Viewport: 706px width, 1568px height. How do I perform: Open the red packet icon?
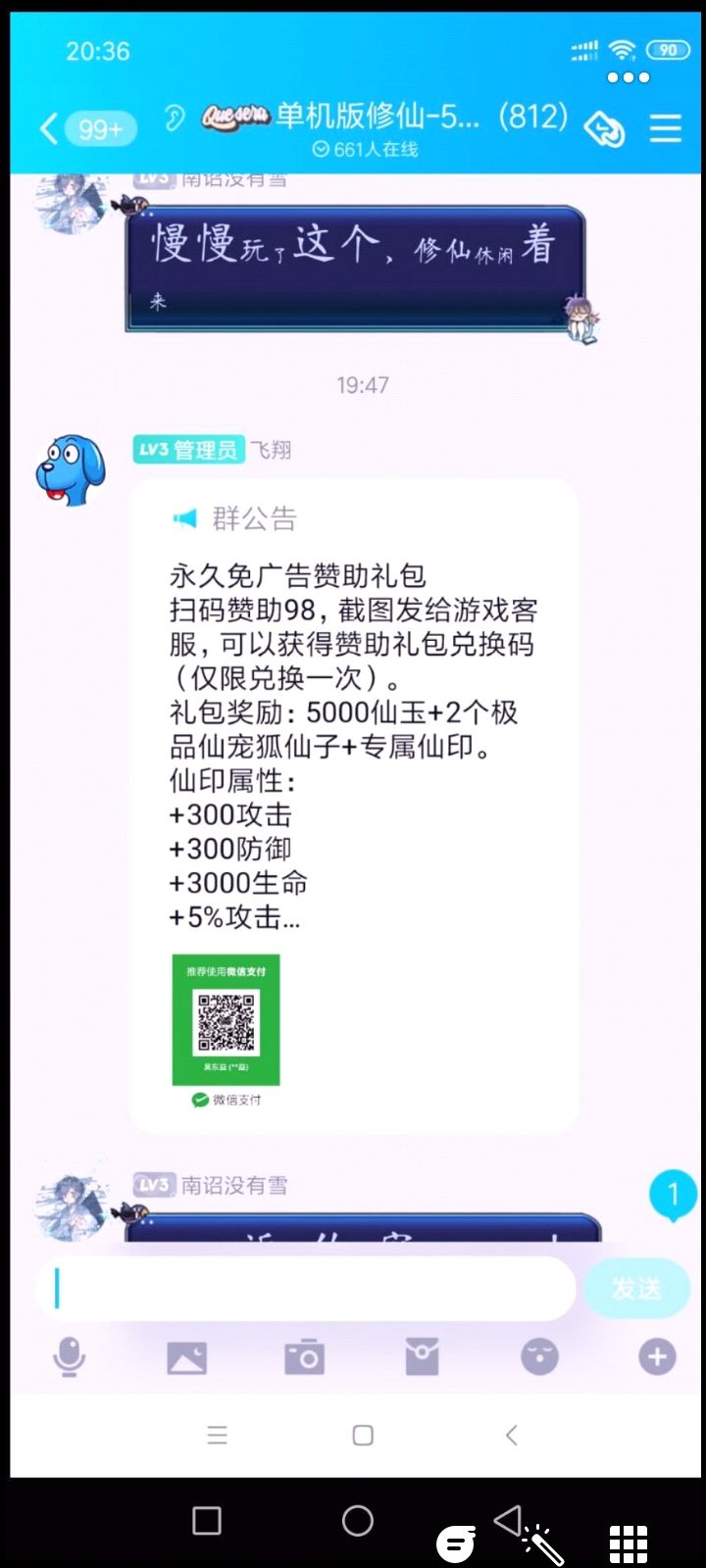tap(422, 1356)
